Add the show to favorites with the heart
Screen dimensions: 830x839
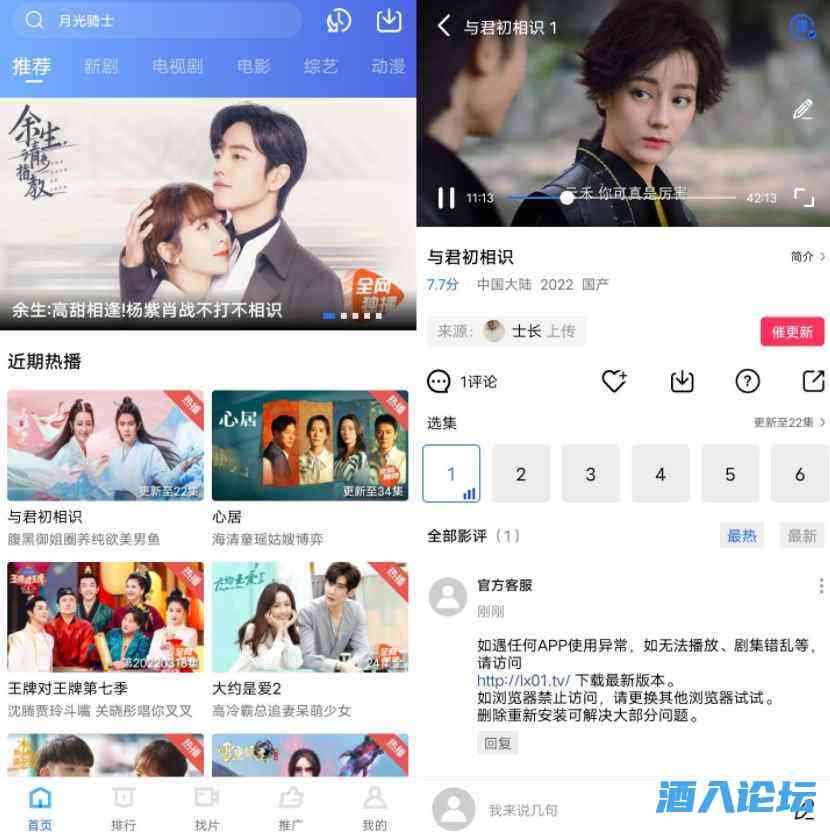pos(613,381)
